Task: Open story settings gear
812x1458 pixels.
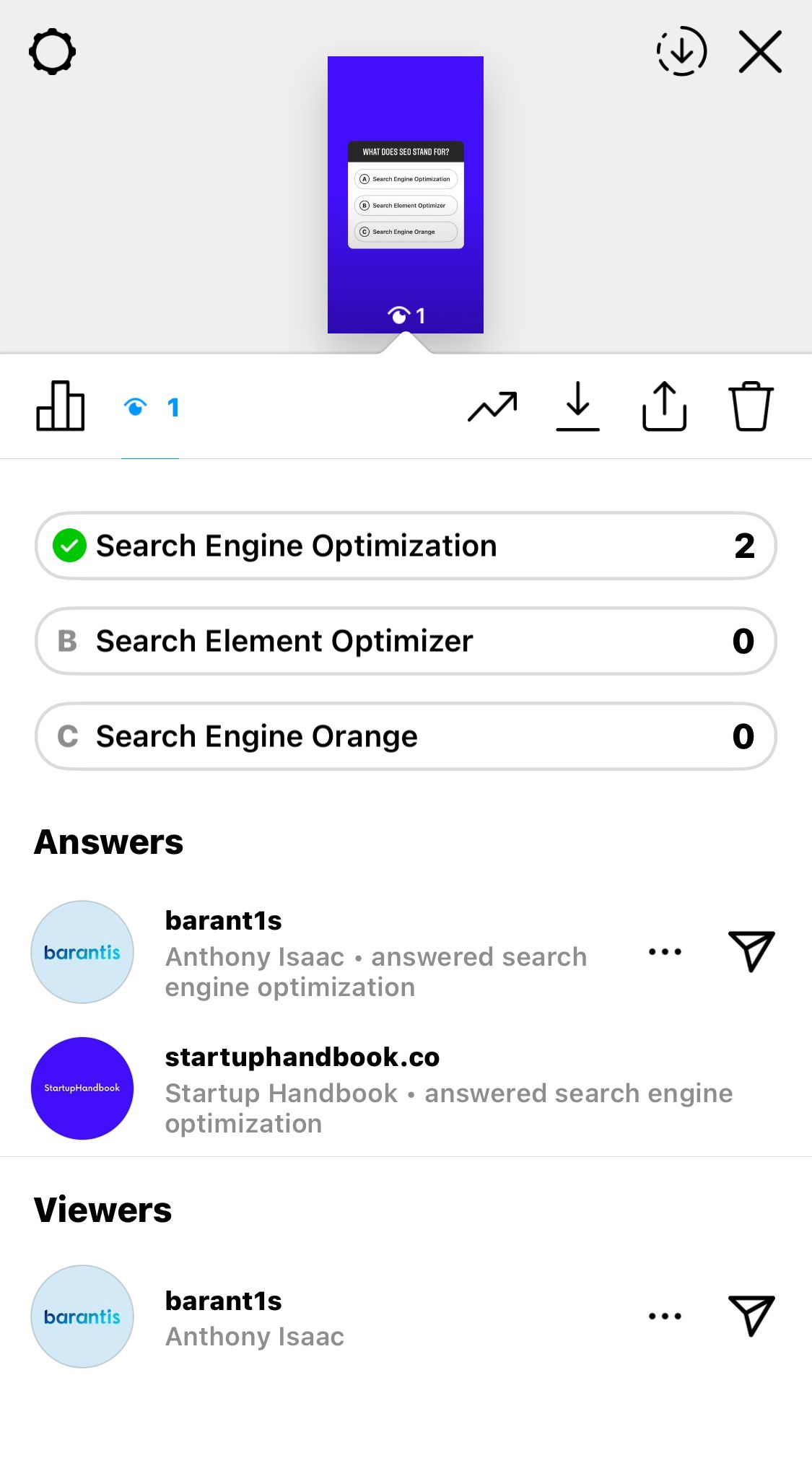Action: tap(52, 52)
